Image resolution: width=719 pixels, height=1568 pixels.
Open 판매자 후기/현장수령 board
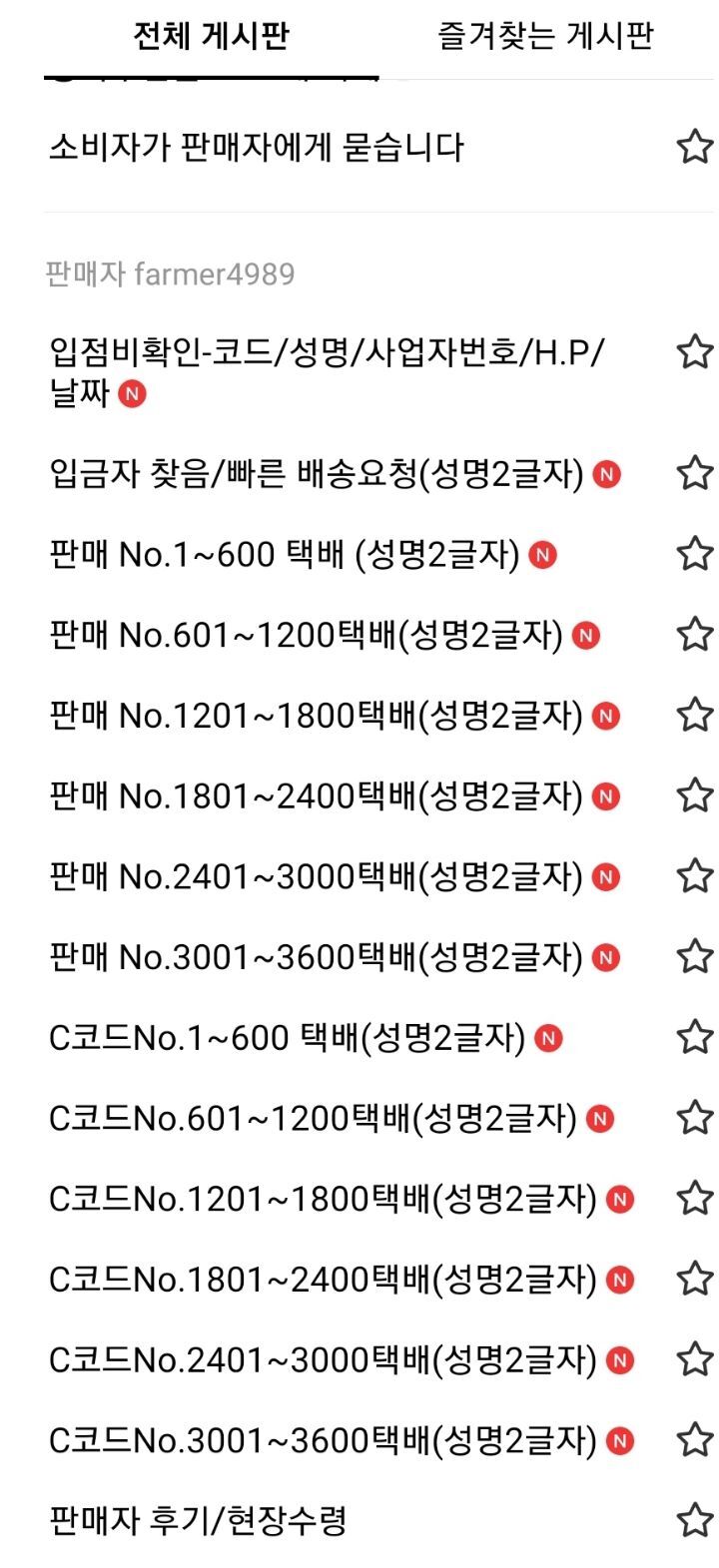point(198,1522)
